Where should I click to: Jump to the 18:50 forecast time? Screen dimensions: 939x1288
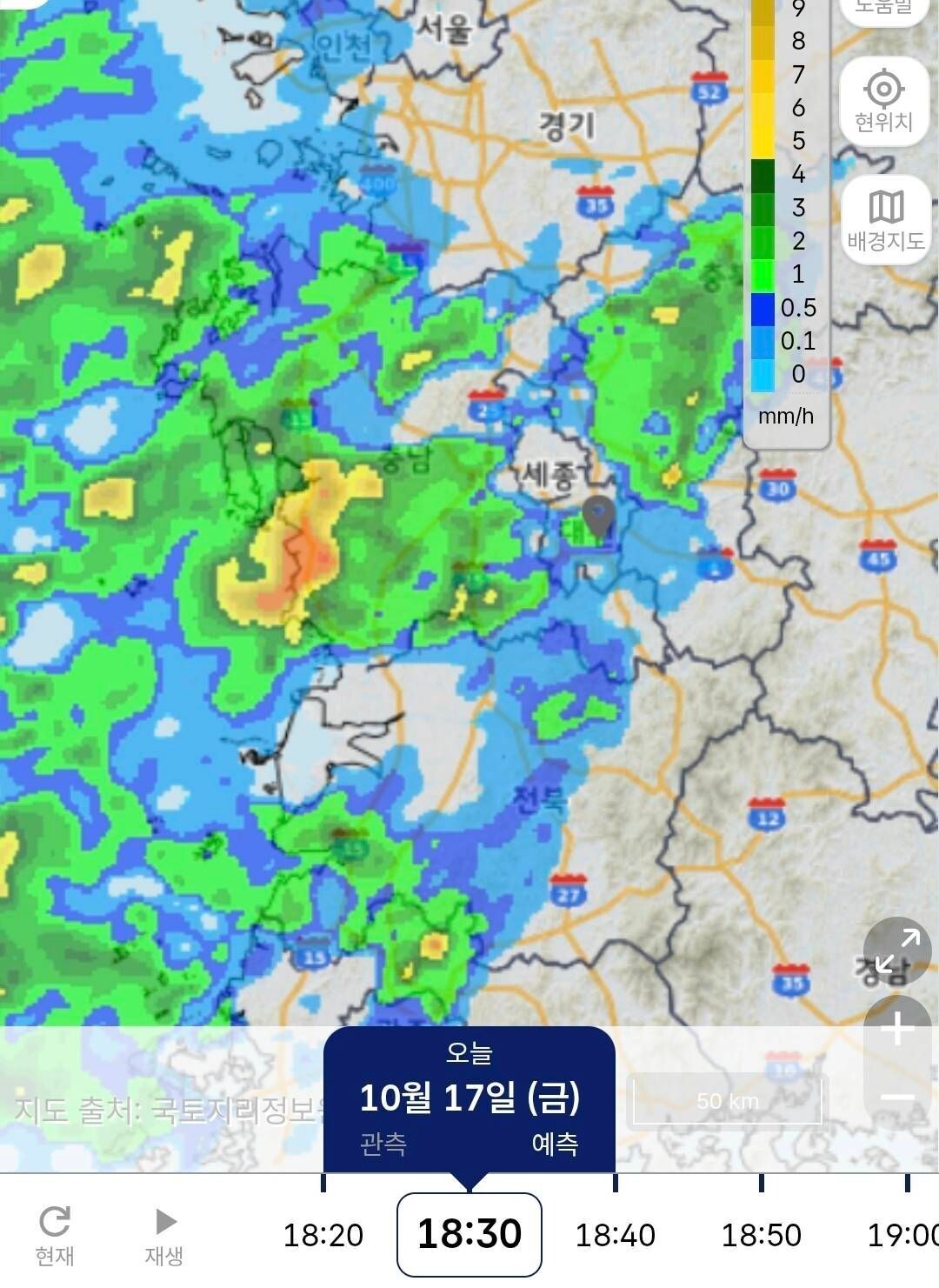tap(762, 1234)
